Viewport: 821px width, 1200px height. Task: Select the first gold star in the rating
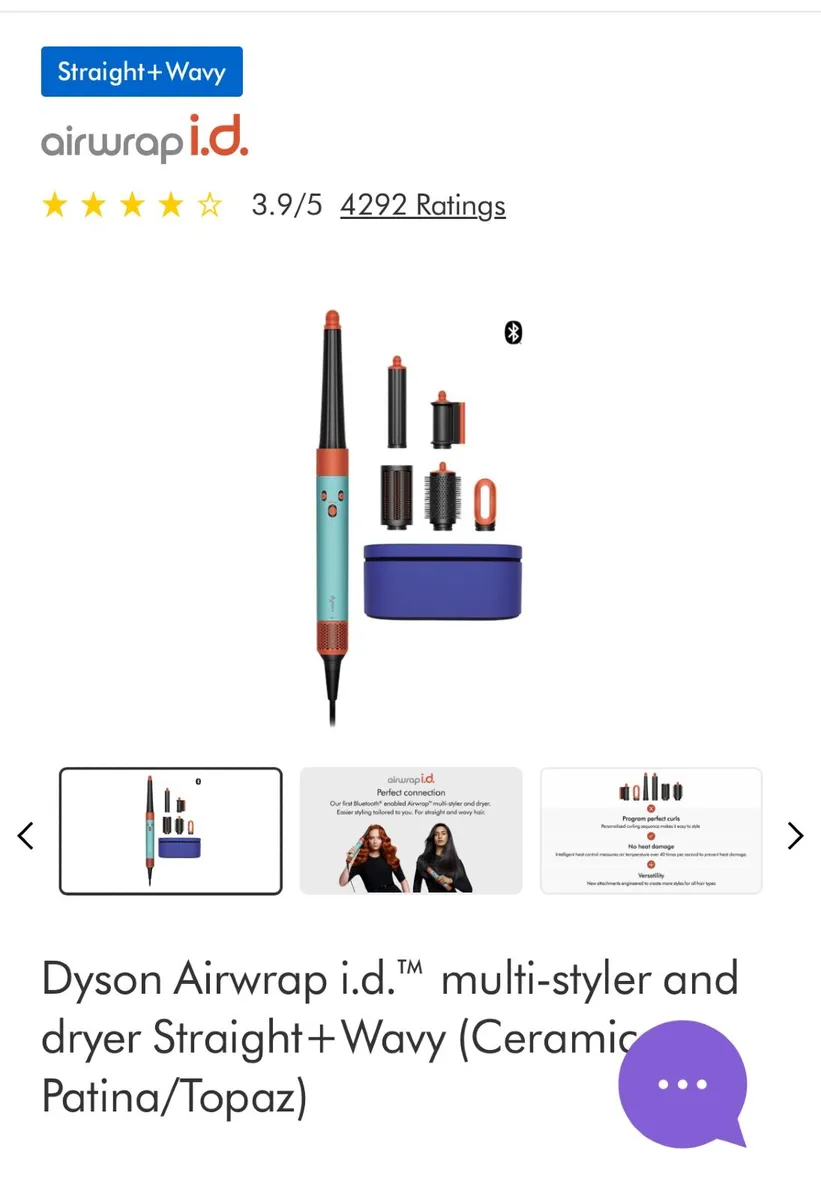(54, 204)
